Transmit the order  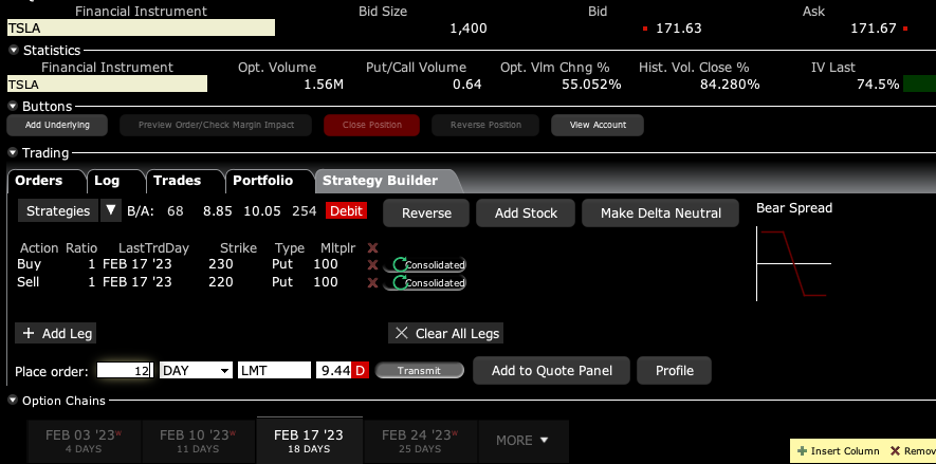point(419,370)
